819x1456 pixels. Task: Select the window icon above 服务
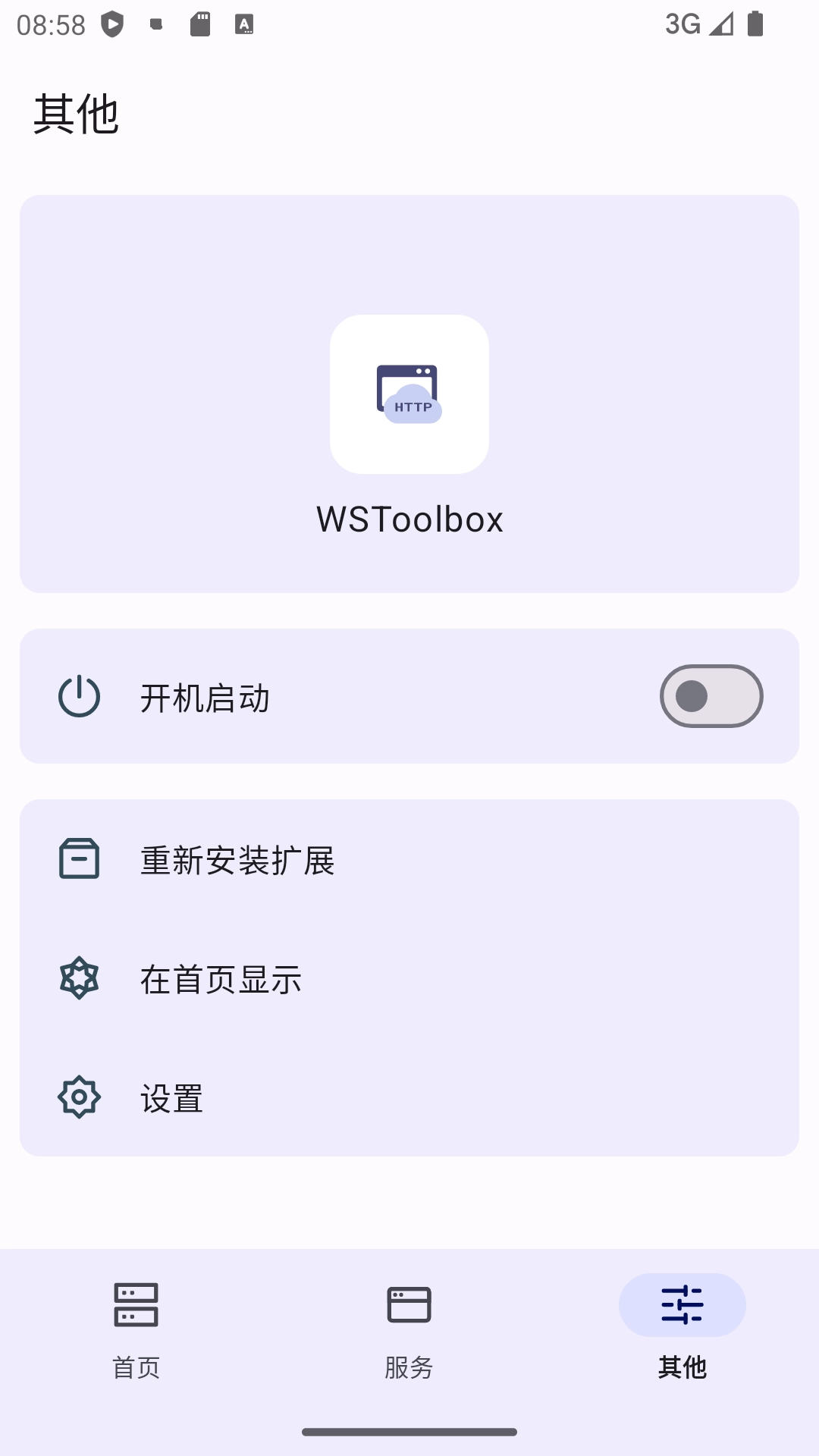[409, 1304]
